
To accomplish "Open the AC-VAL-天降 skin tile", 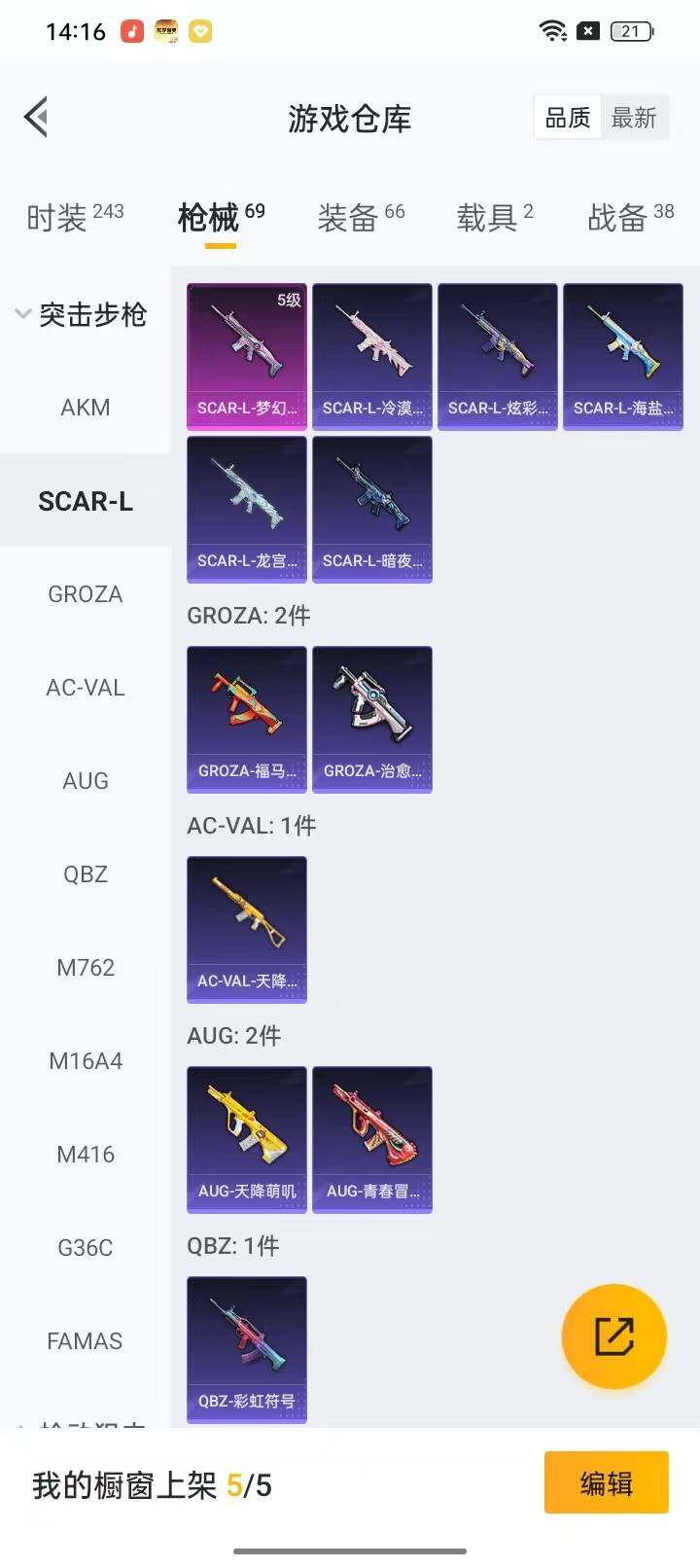I will pyautogui.click(x=247, y=929).
